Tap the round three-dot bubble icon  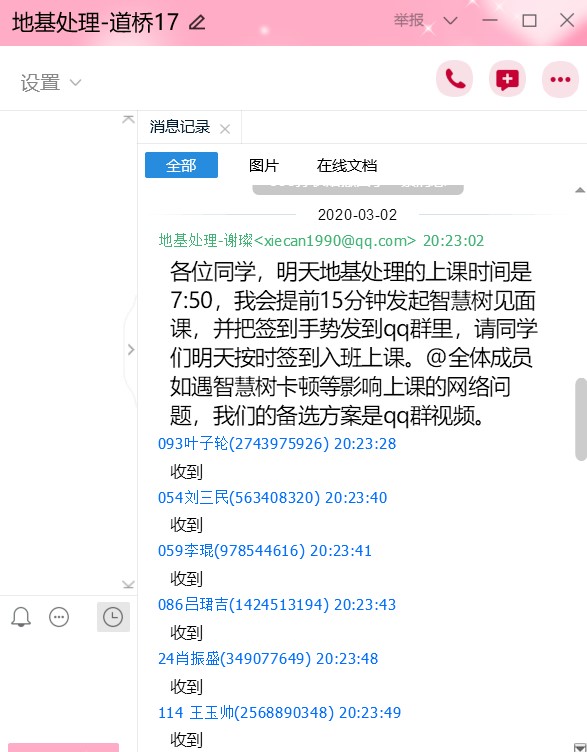[59, 617]
